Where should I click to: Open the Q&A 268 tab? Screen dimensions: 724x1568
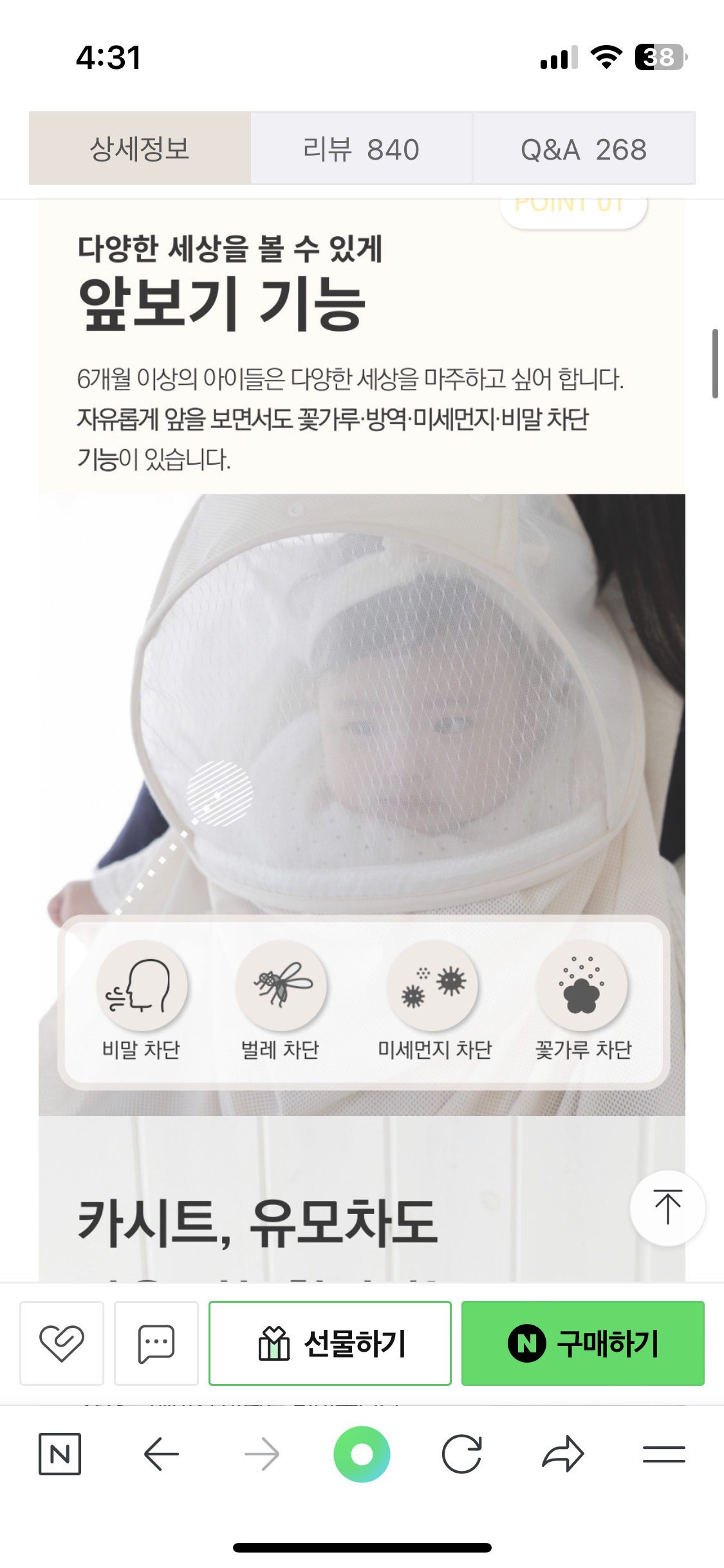(584, 149)
